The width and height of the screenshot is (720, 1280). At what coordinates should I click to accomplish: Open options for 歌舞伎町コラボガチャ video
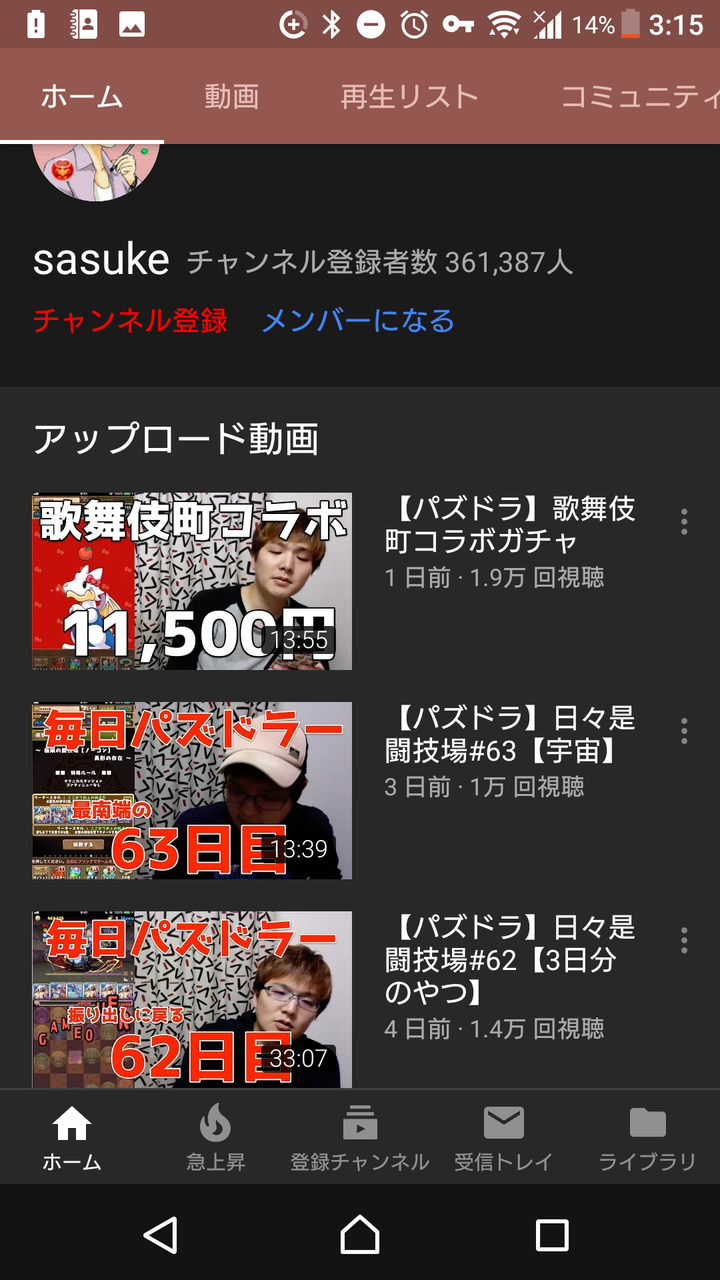pos(684,522)
